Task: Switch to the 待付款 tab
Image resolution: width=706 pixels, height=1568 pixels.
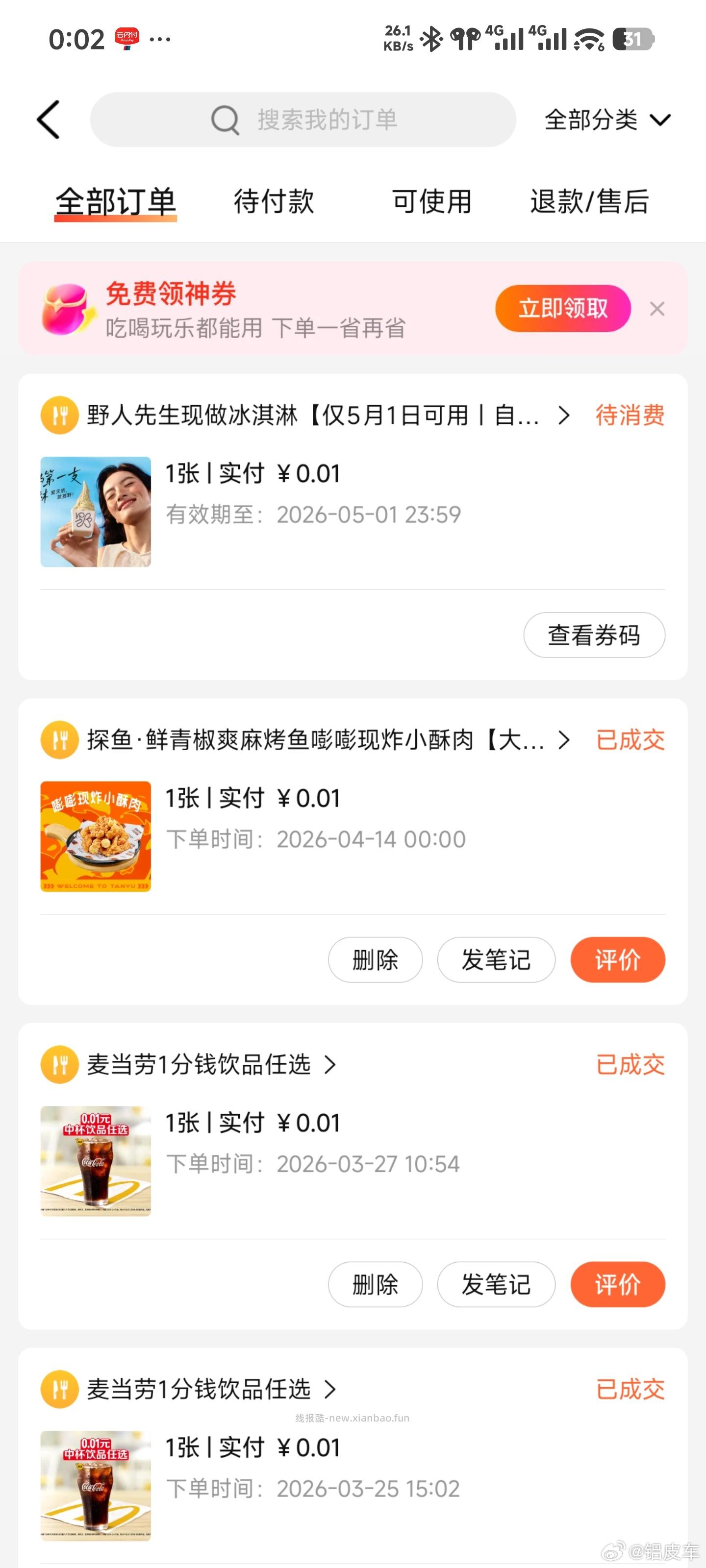Action: click(274, 201)
